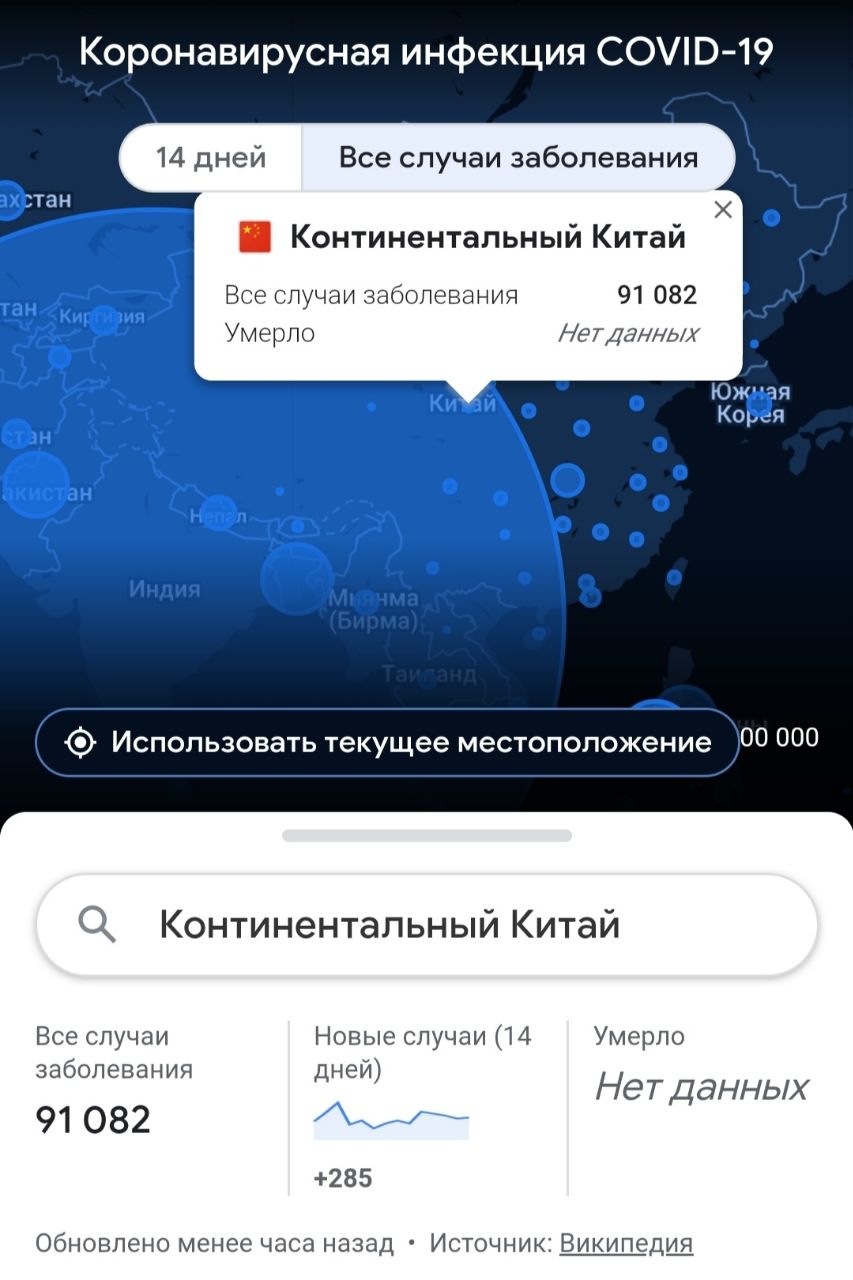Screen dimensions: 853x1280
Task: Tap Использовать текущее местоположение button
Action: [387, 742]
